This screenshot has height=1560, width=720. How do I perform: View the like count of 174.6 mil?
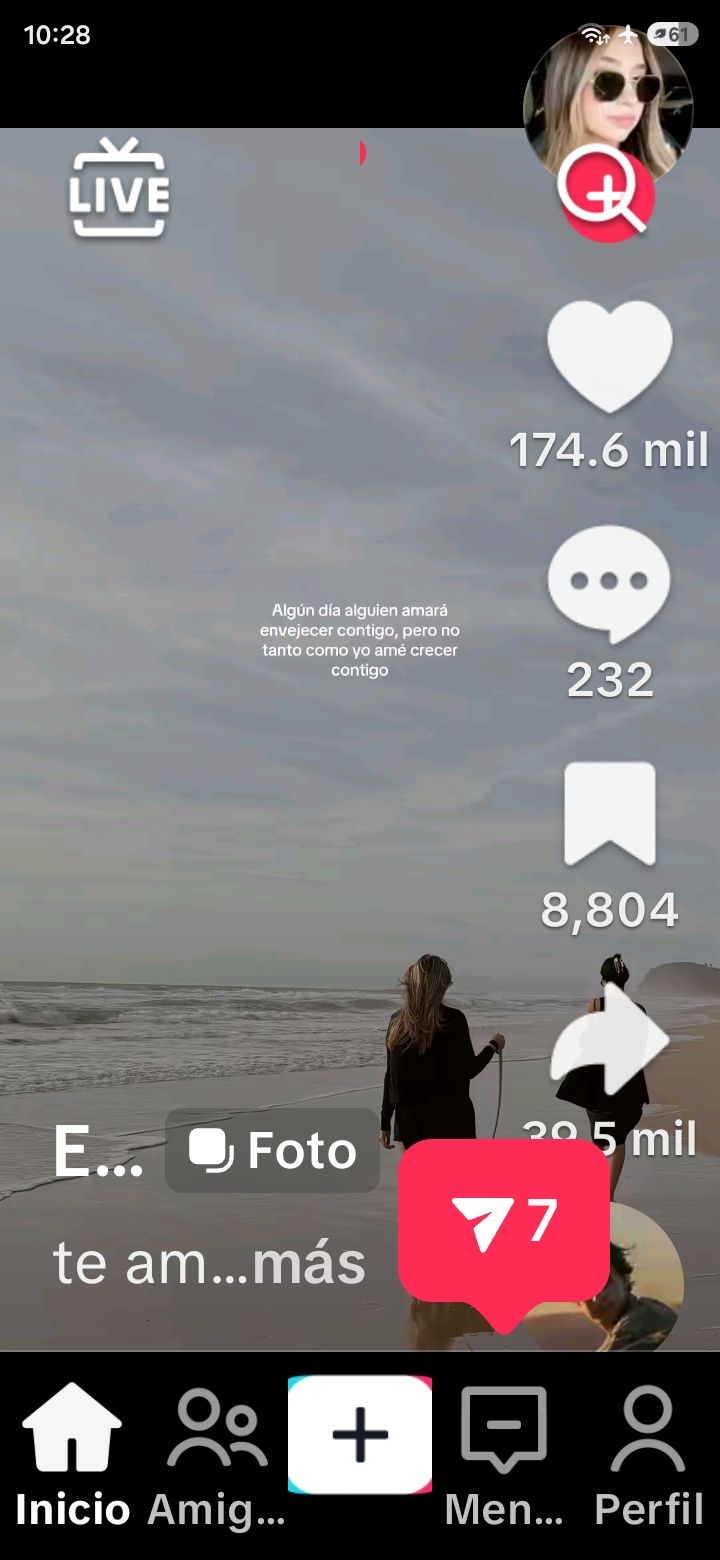coord(608,448)
